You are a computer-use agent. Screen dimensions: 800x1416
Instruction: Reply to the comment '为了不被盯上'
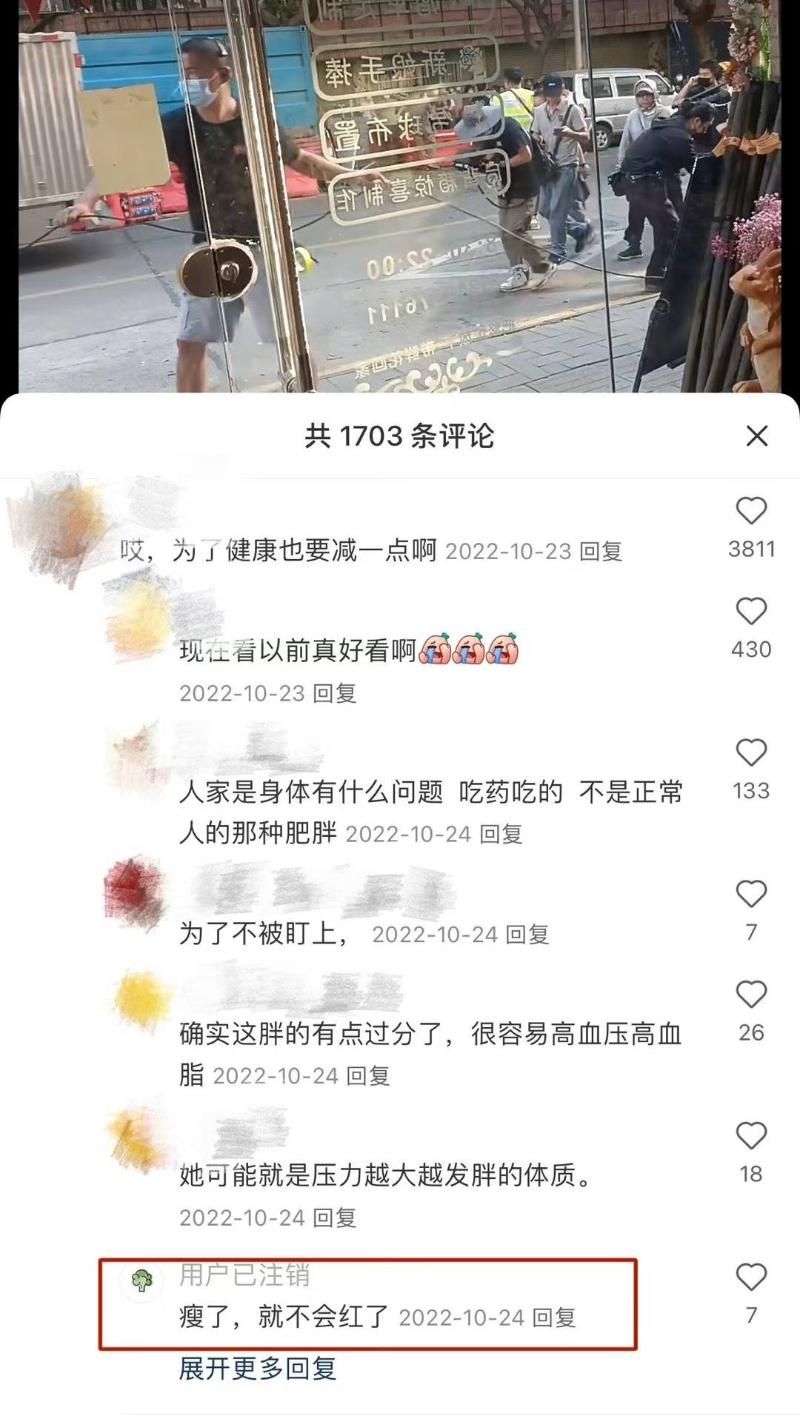[x=527, y=934]
